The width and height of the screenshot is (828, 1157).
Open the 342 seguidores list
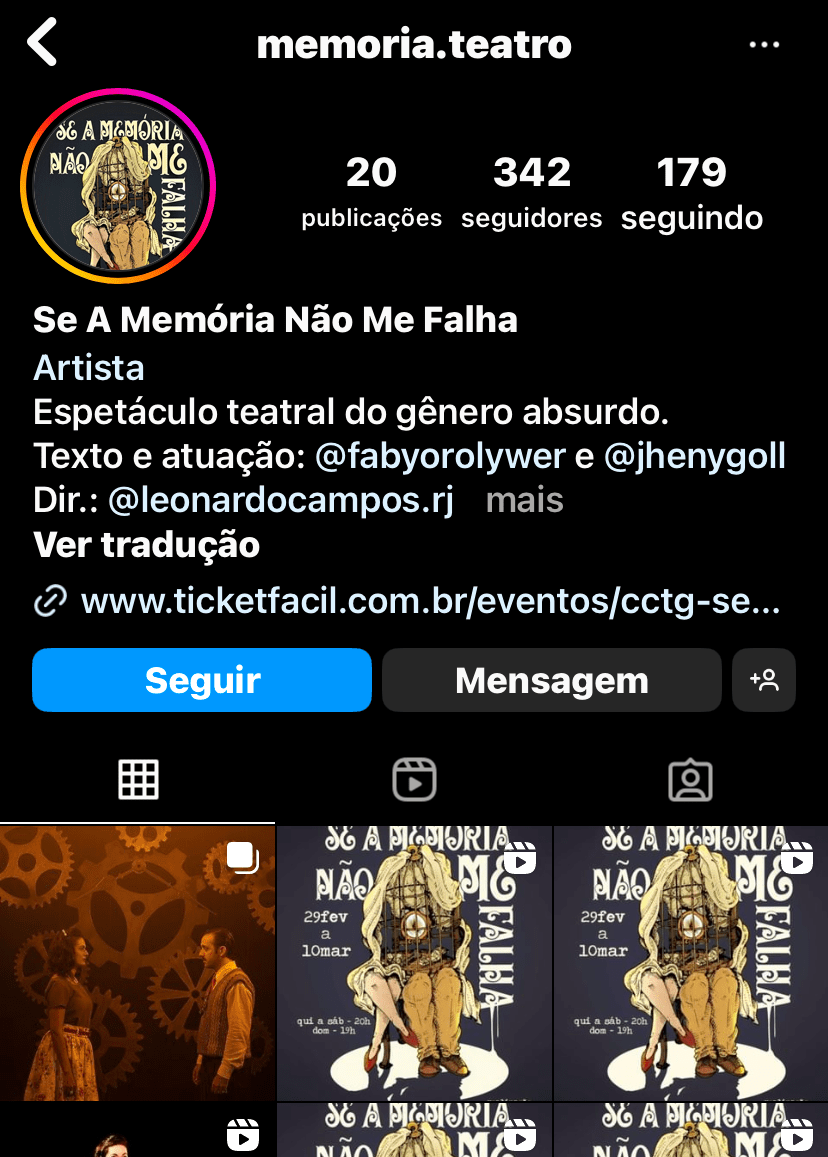click(531, 192)
